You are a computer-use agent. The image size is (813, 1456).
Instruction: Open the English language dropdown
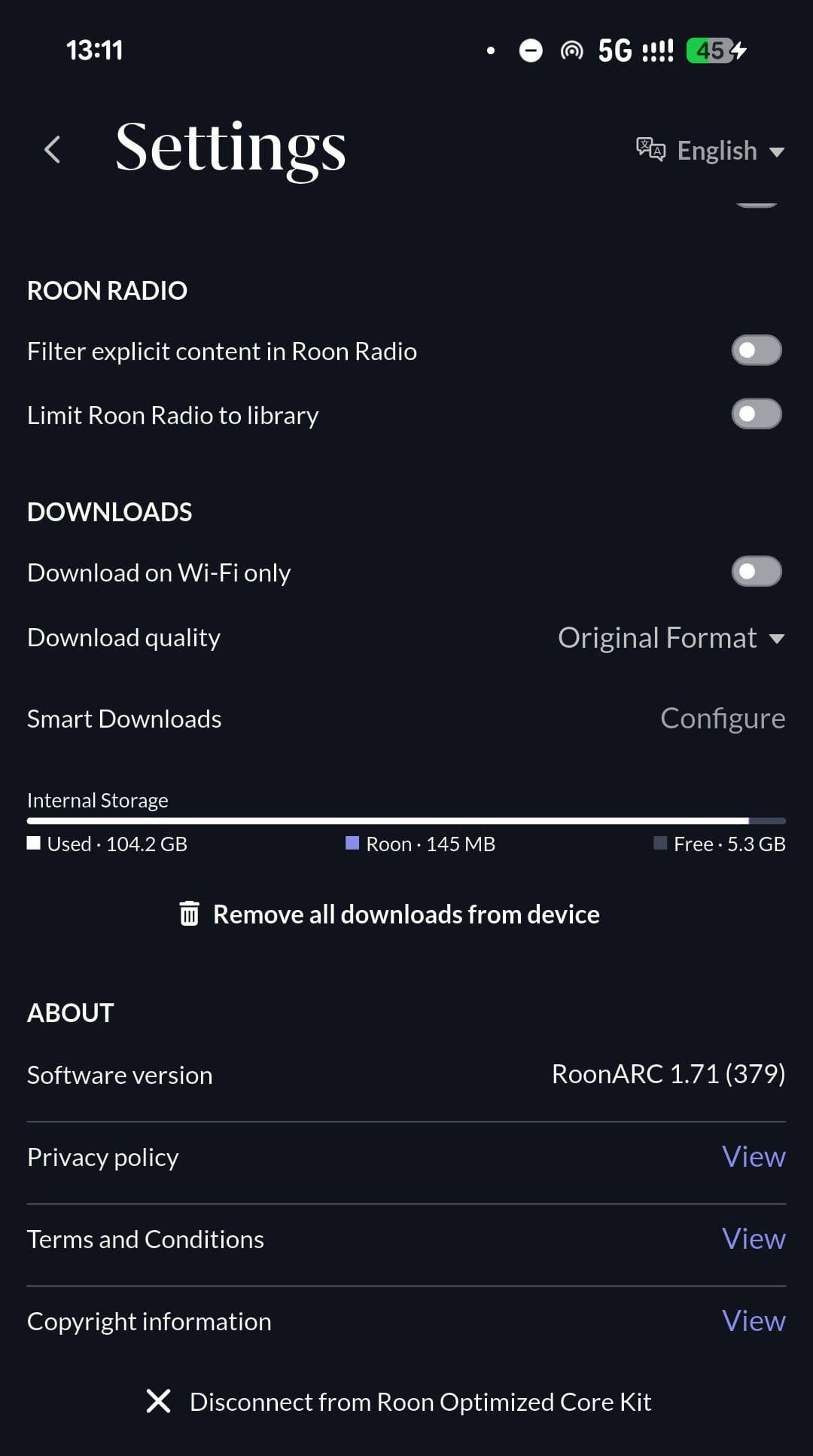pos(711,151)
